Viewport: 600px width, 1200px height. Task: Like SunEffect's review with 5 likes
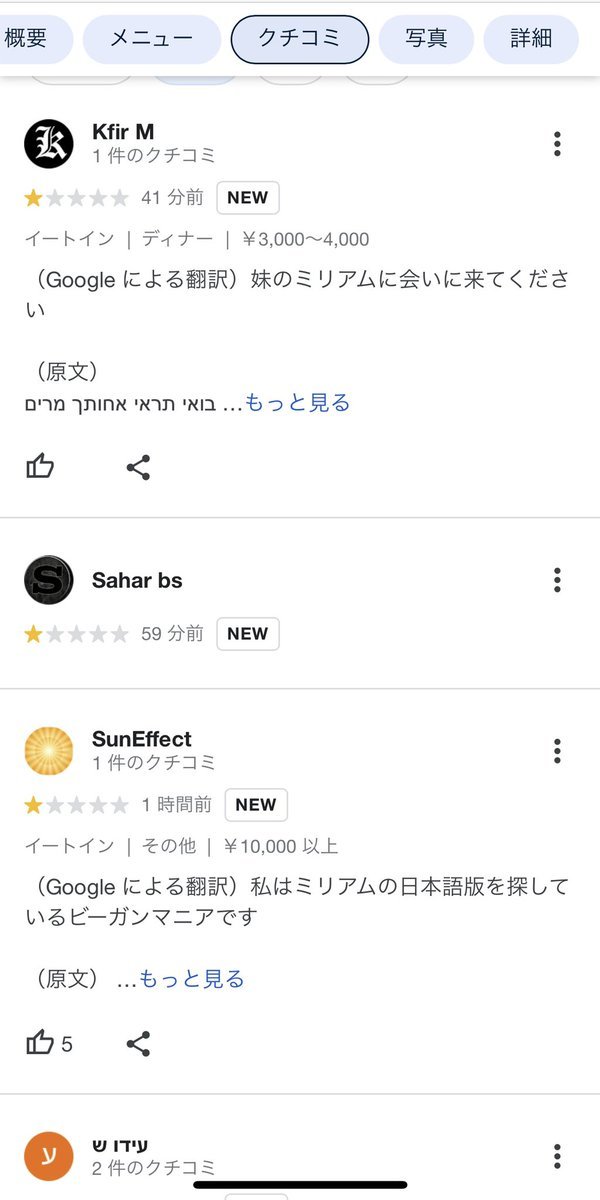pos(49,1044)
